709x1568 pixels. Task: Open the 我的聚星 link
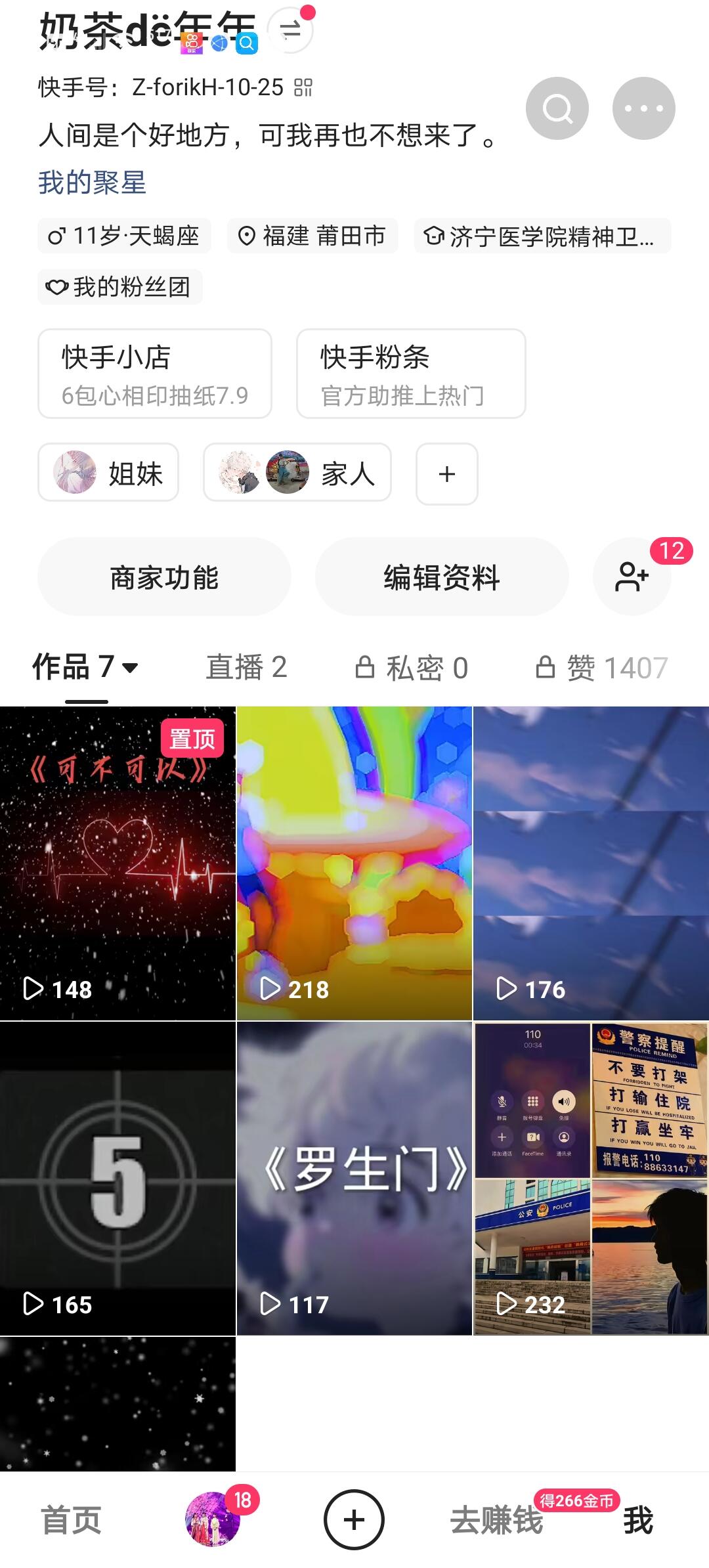92,182
